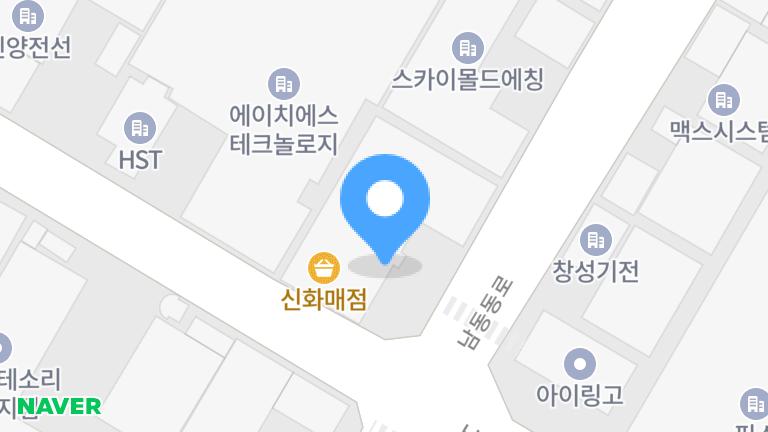Screen dimensions: 768x432
Task: Select the HST building marker
Action: 139,128
